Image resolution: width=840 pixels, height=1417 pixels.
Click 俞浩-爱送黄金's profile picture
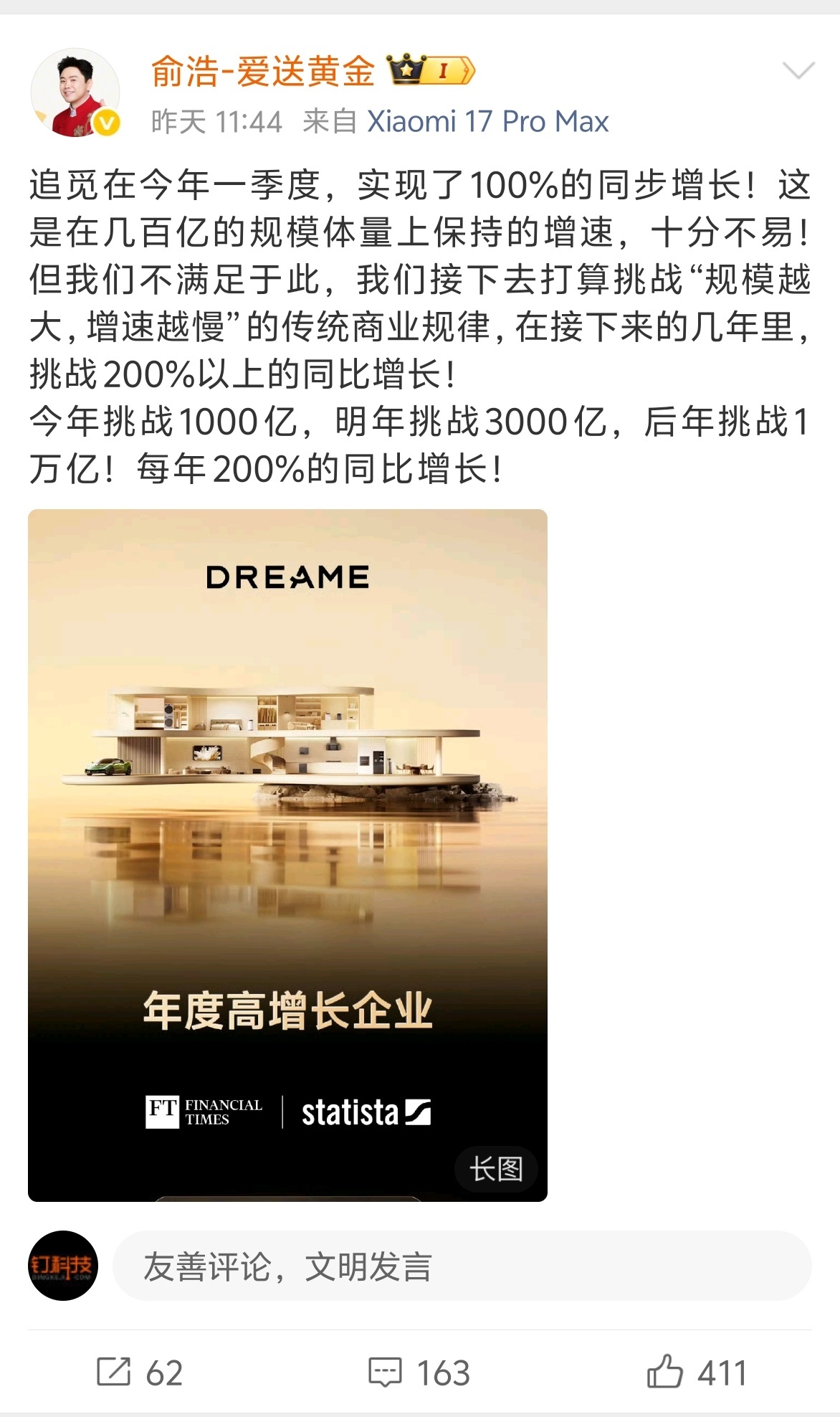(75, 90)
